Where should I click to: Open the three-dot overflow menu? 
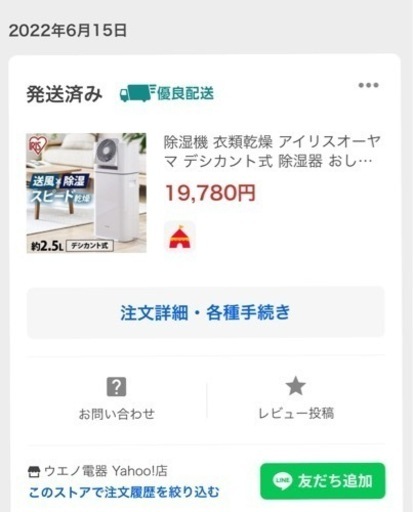click(x=368, y=85)
